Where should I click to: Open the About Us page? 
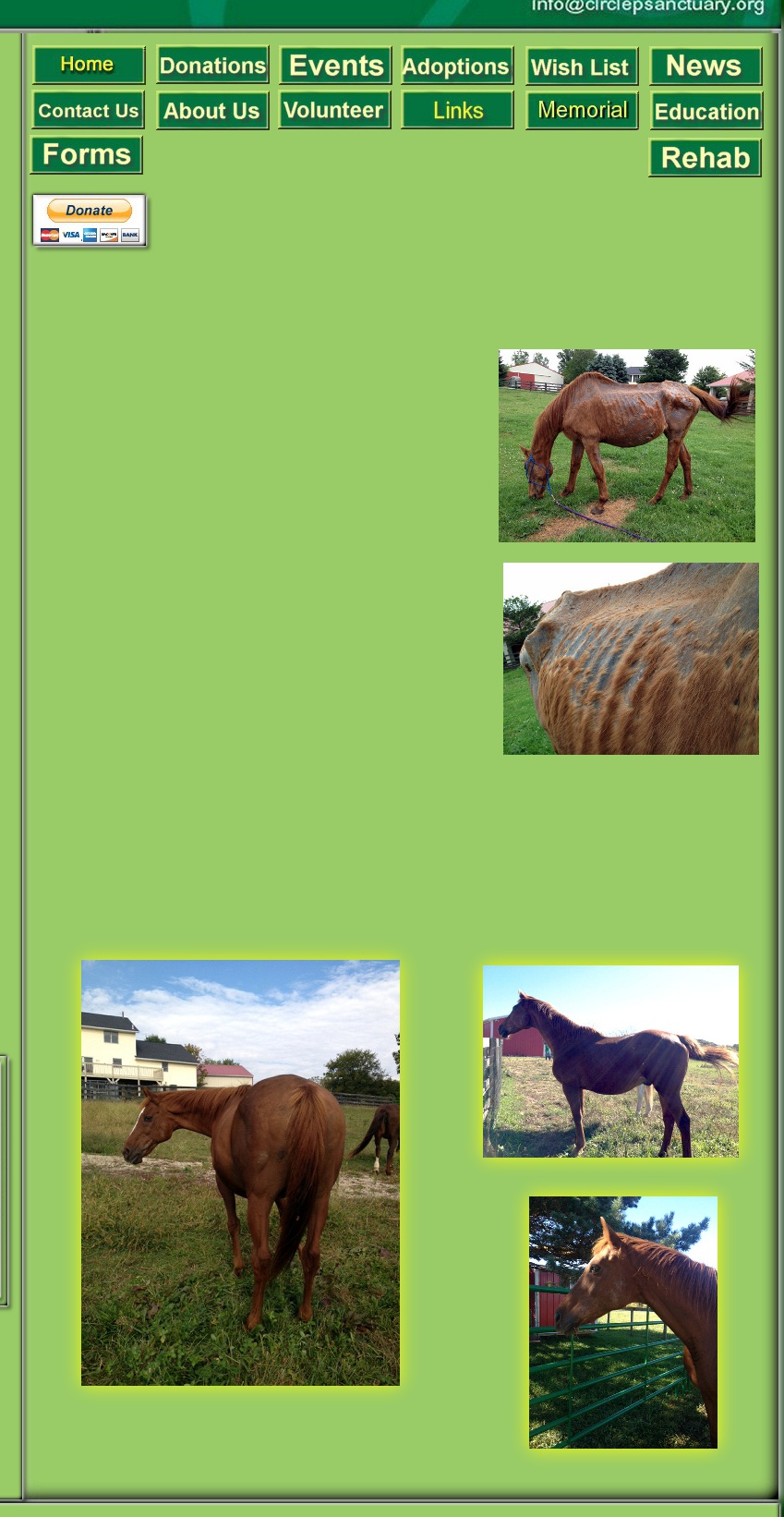(x=212, y=111)
